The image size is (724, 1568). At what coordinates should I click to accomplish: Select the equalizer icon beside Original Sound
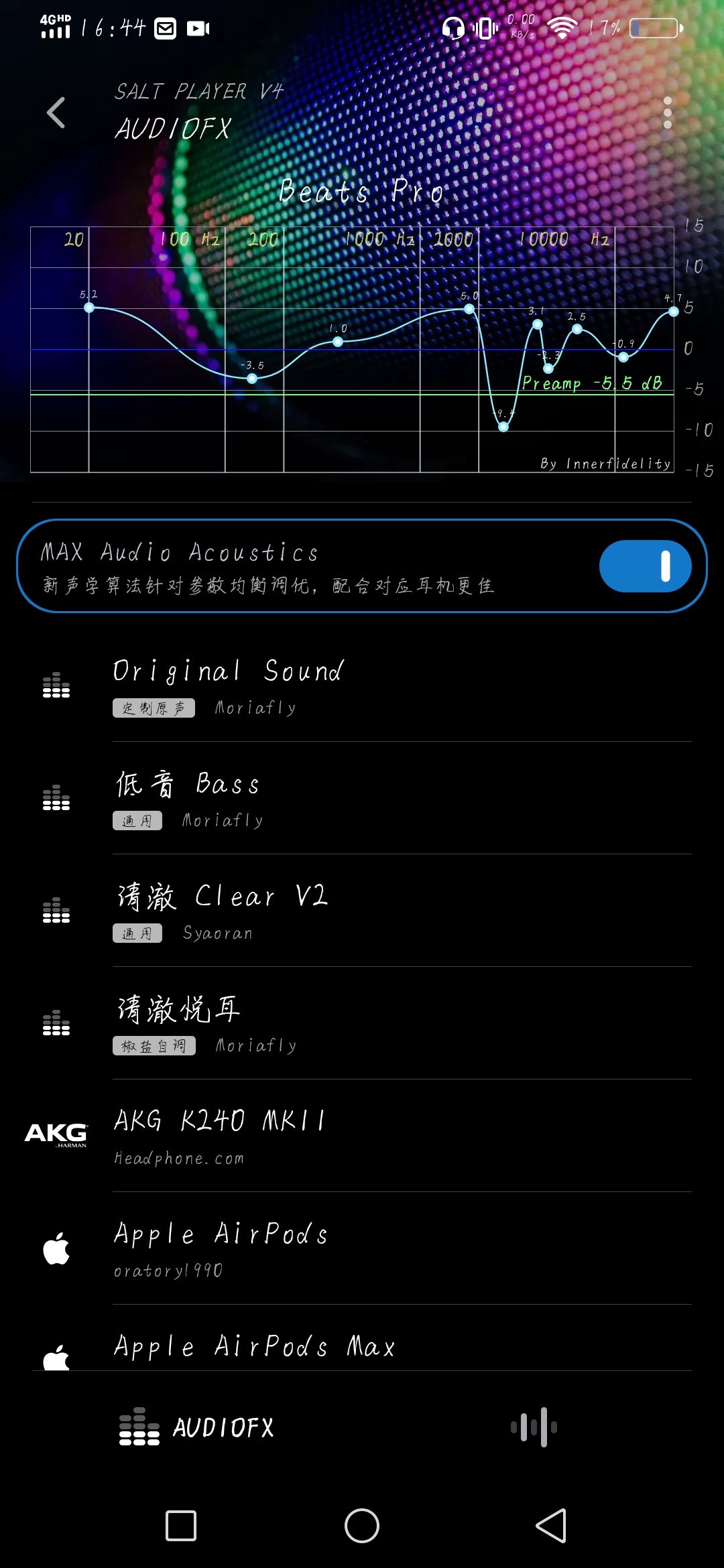pyautogui.click(x=56, y=685)
